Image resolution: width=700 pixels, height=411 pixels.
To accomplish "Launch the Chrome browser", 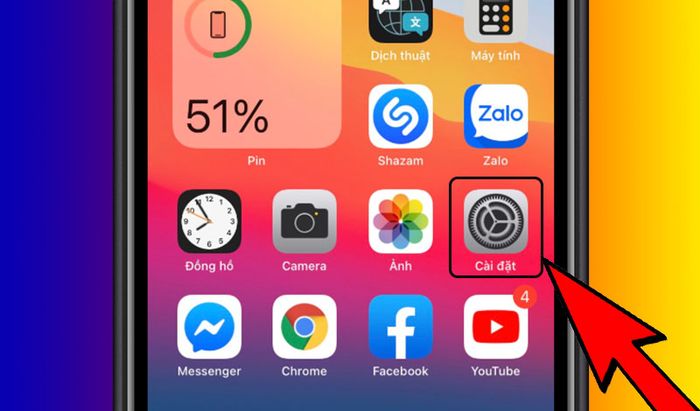I will point(305,327).
